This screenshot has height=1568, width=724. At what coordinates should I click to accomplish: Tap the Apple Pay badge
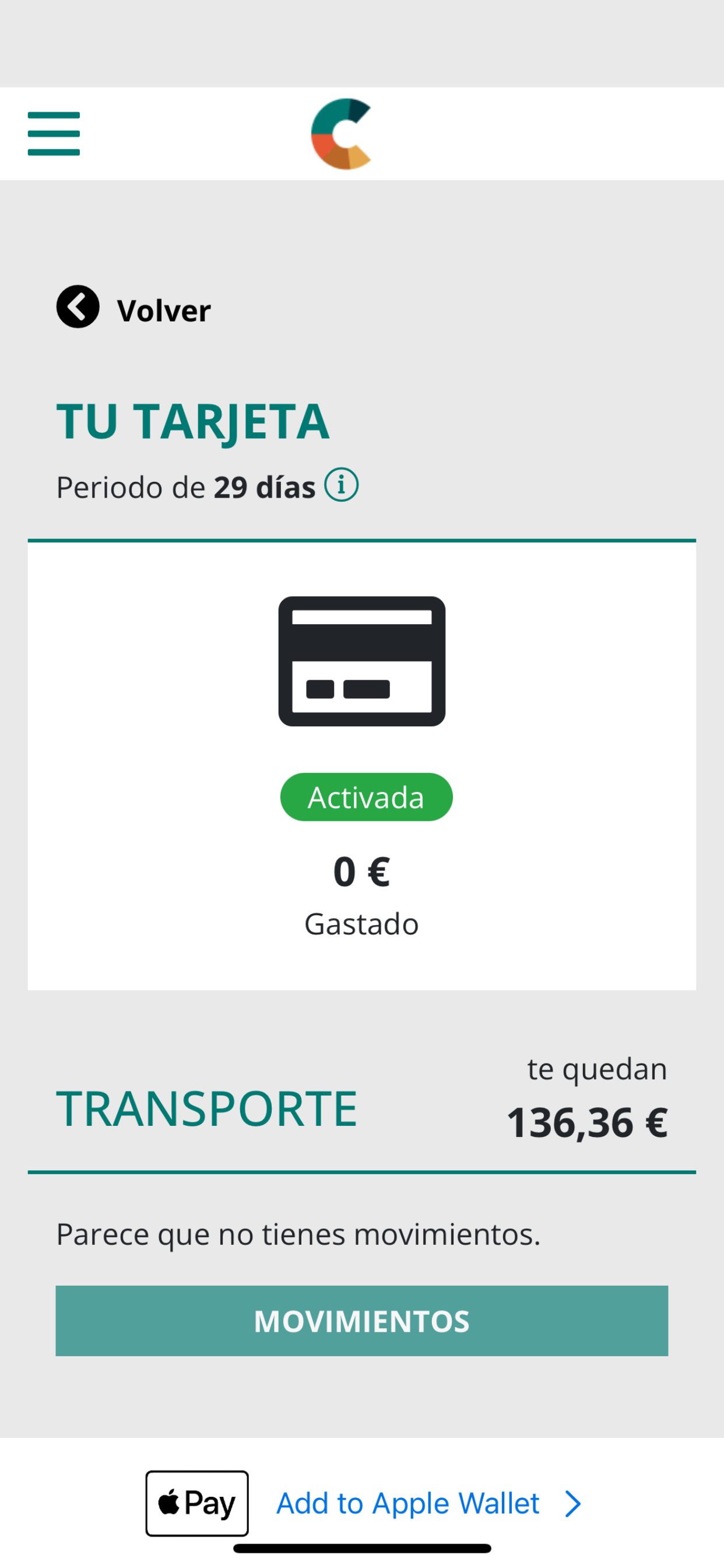pos(196,1503)
